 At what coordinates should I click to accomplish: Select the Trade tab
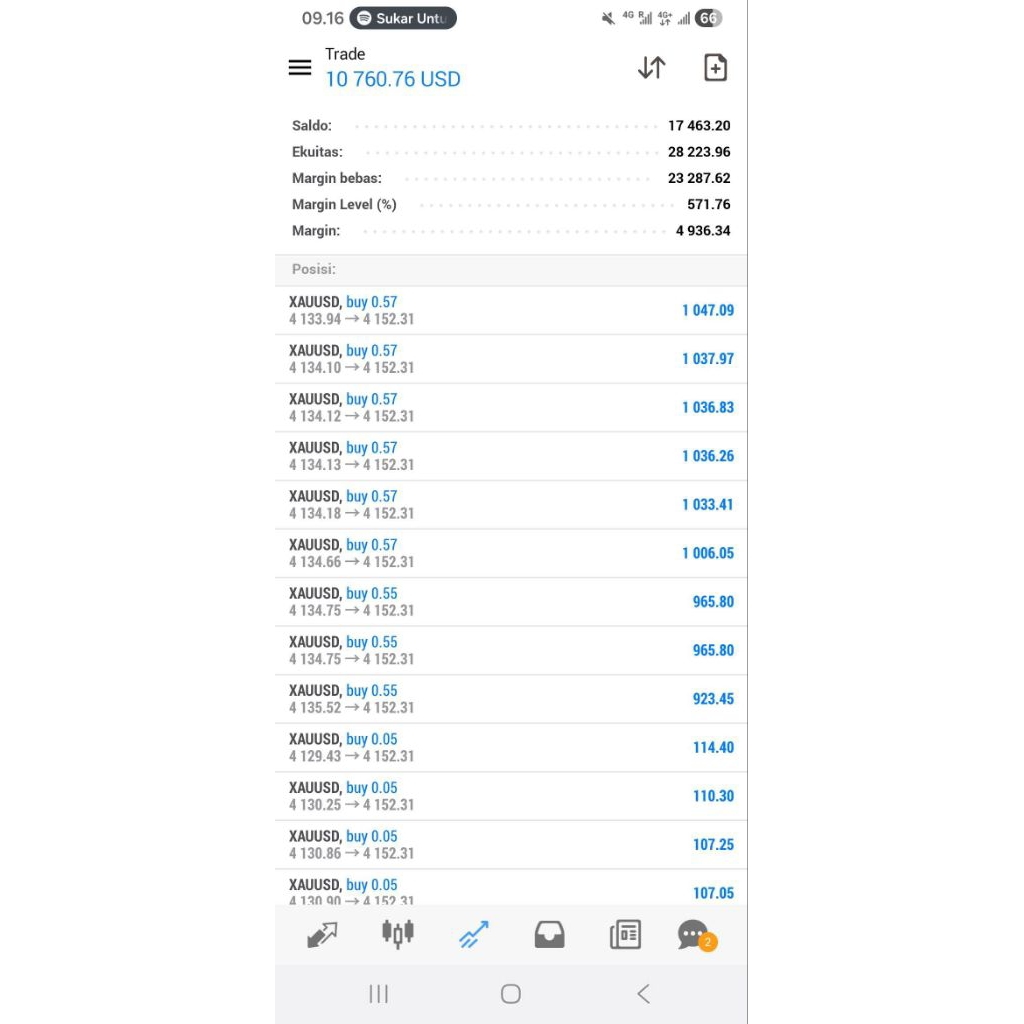(x=473, y=935)
